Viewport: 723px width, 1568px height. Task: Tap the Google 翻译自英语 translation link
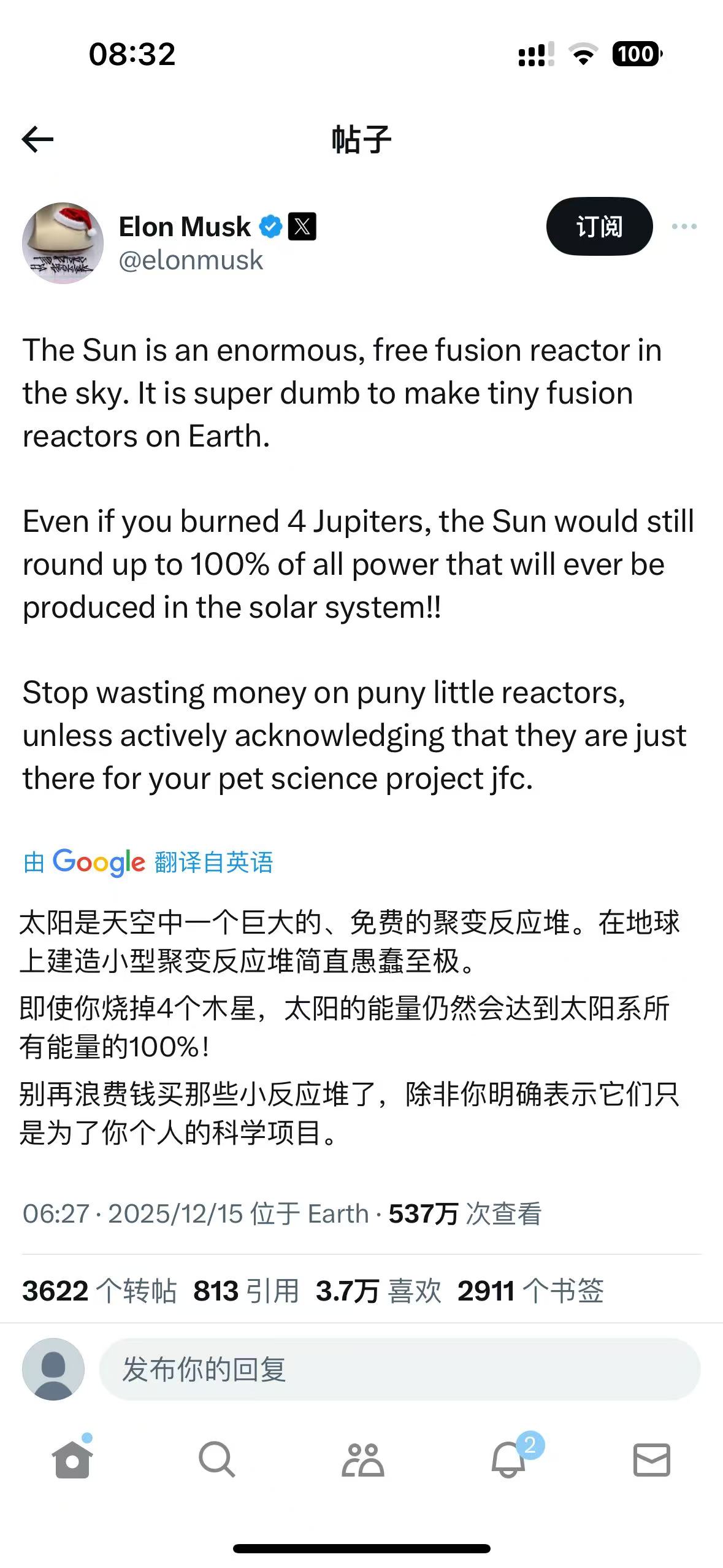click(x=148, y=862)
